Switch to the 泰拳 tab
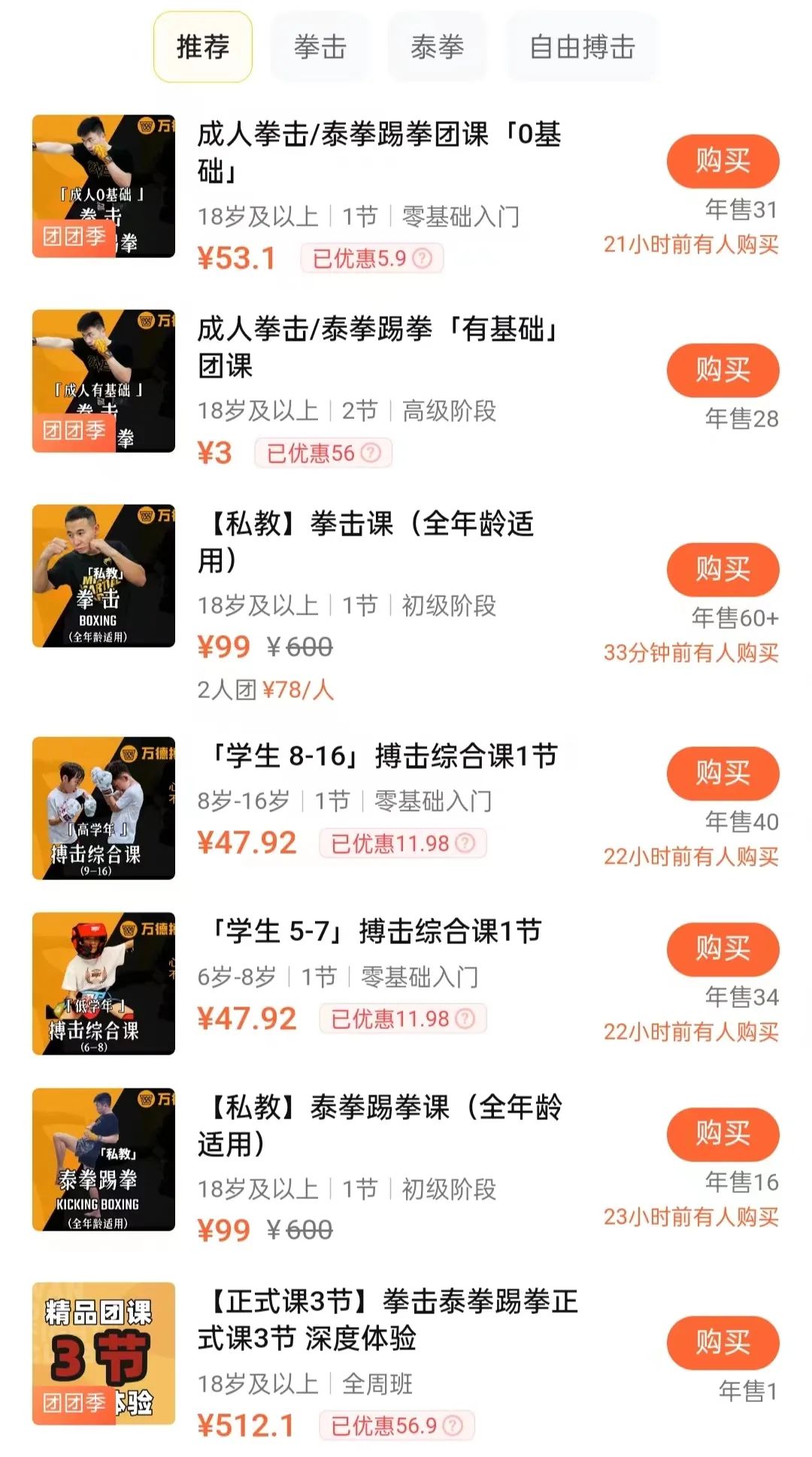Screen dimensions: 812x1457 point(437,47)
